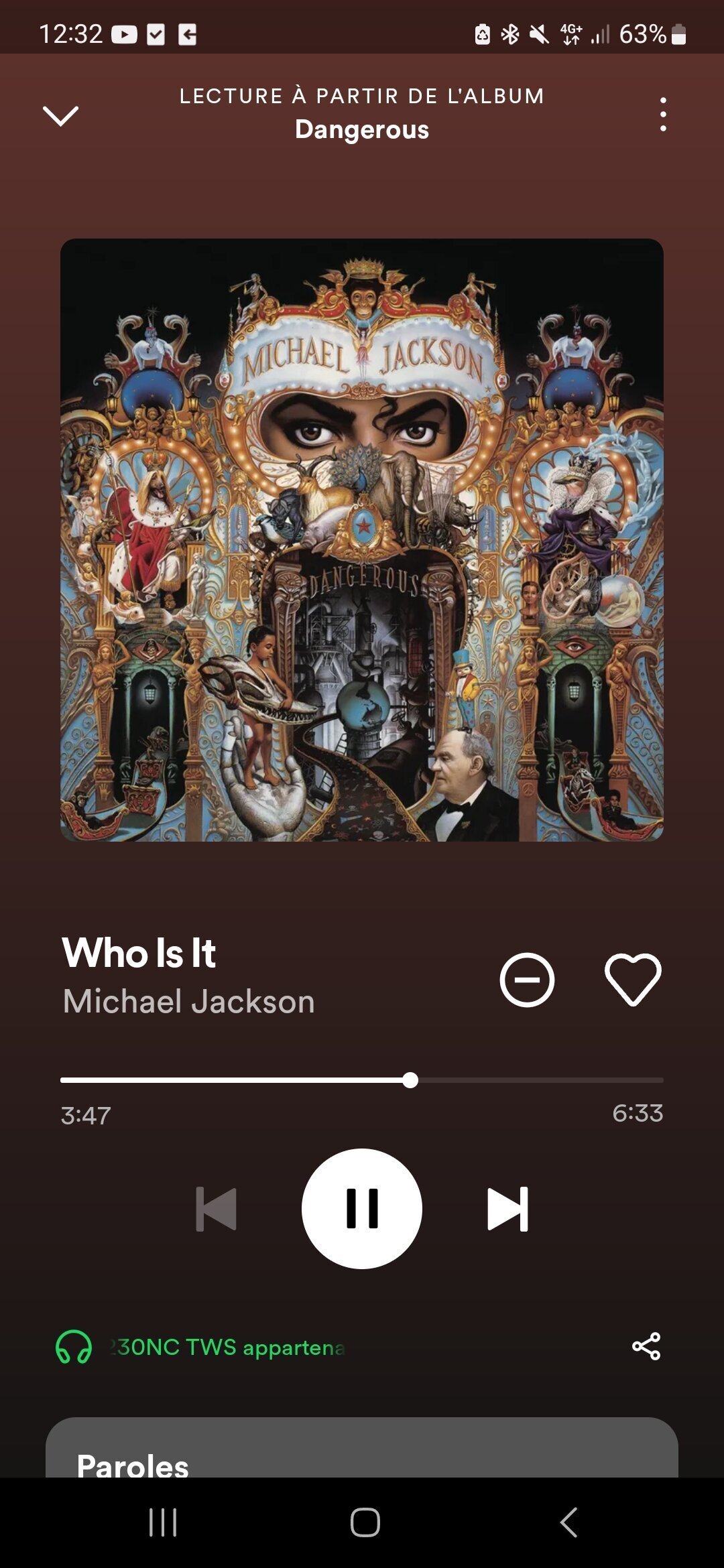This screenshot has height=1568, width=724.
Task: Go back to the previous track
Action: point(216,1209)
